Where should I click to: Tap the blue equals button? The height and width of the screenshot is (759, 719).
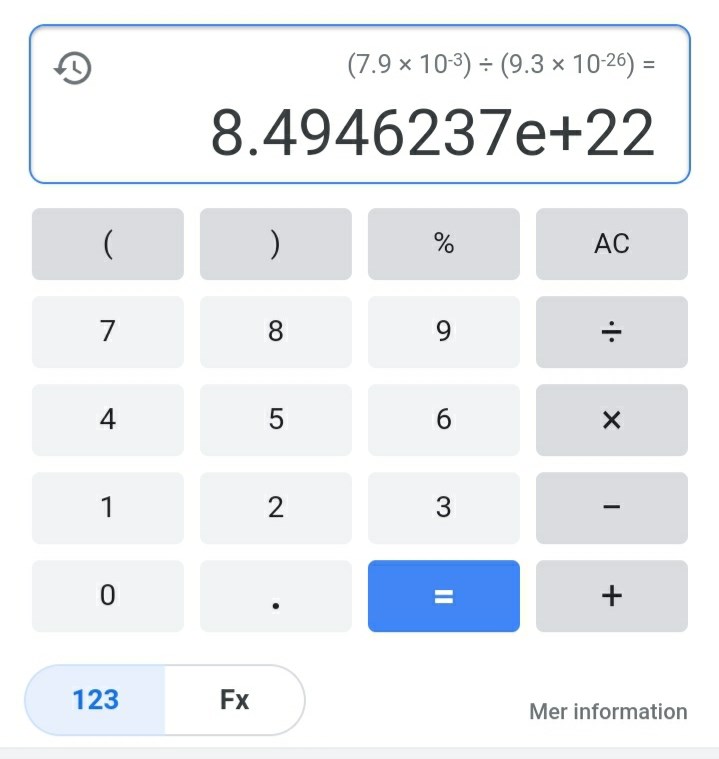[x=443, y=596]
